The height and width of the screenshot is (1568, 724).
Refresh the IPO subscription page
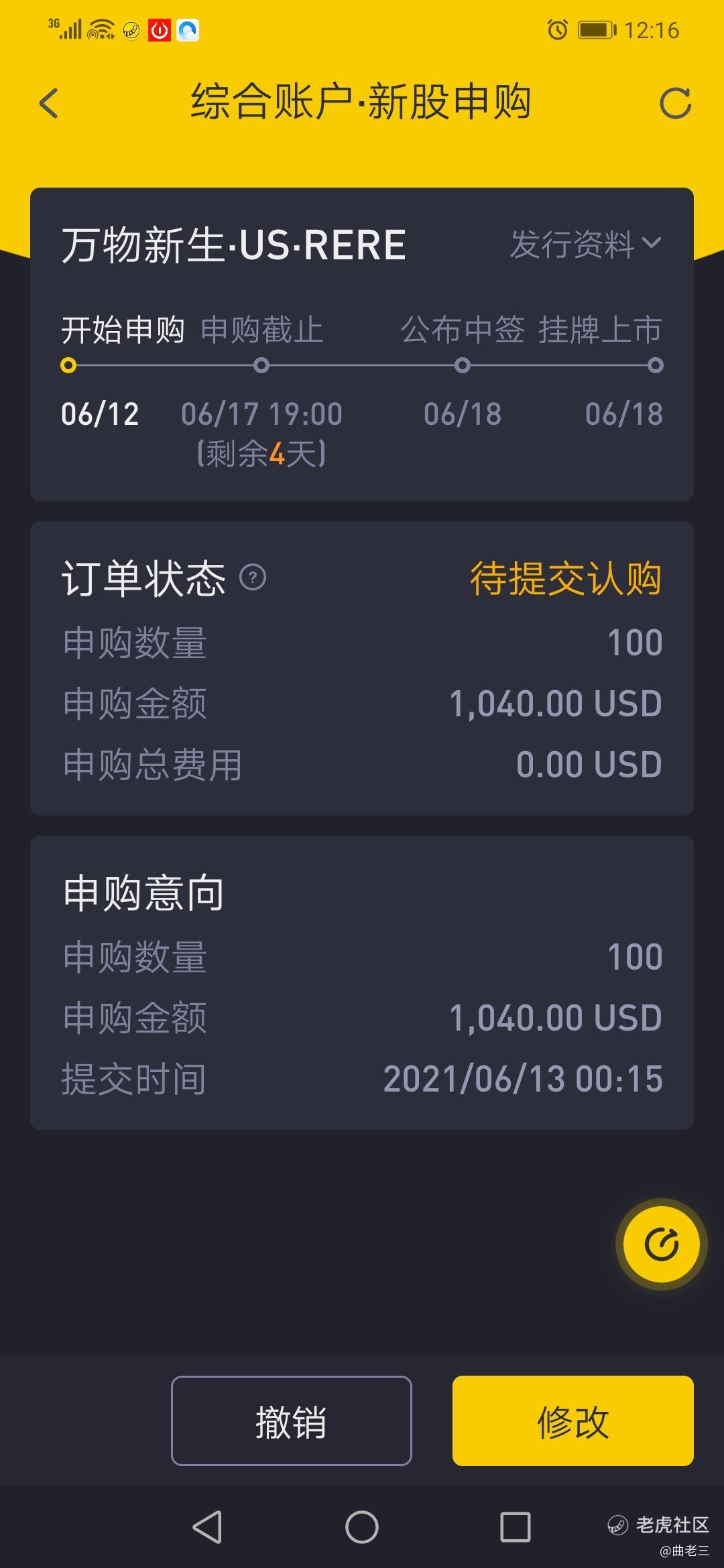pyautogui.click(x=675, y=103)
